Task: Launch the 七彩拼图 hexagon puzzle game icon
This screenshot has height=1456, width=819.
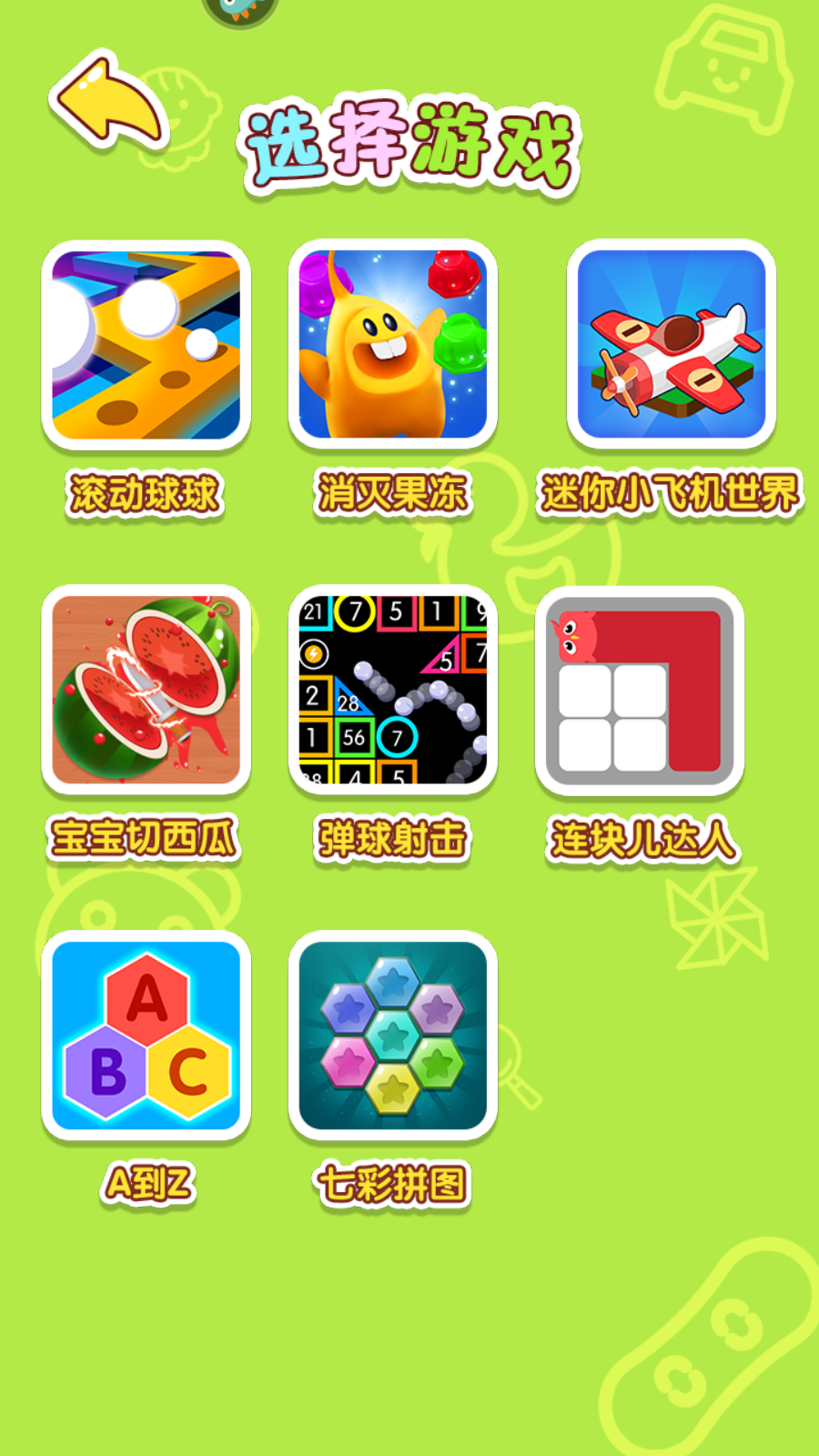Action: (393, 1033)
